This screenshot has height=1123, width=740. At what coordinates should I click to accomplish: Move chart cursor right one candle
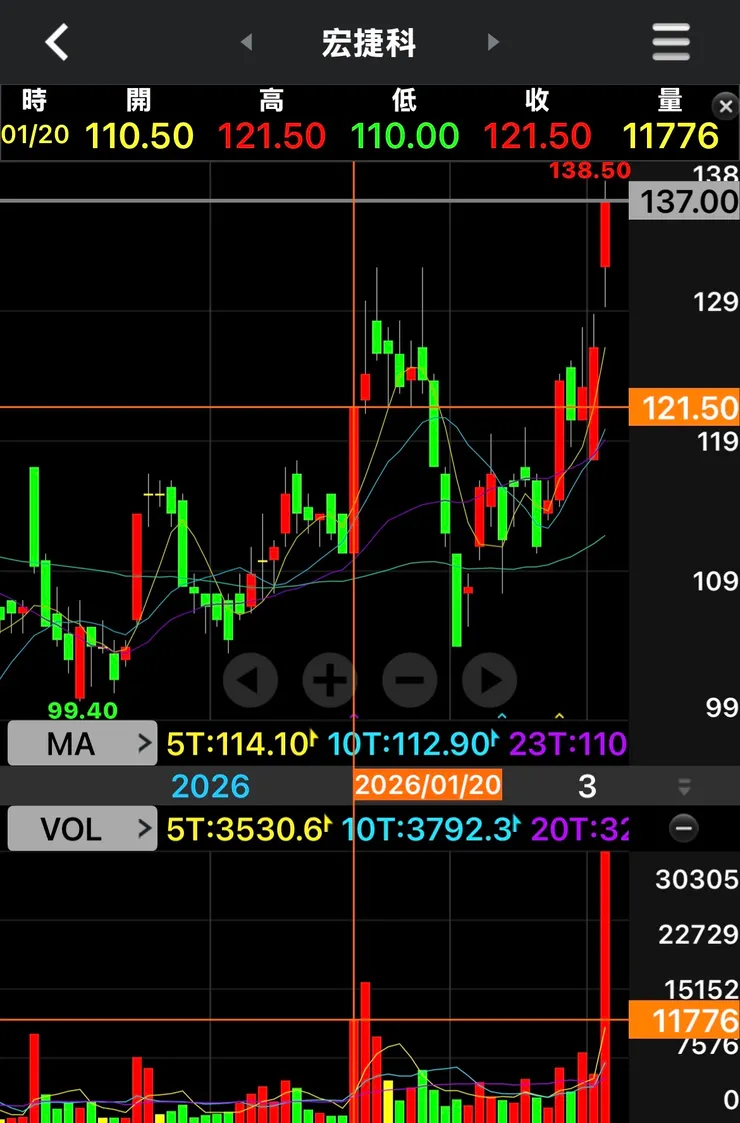(489, 680)
